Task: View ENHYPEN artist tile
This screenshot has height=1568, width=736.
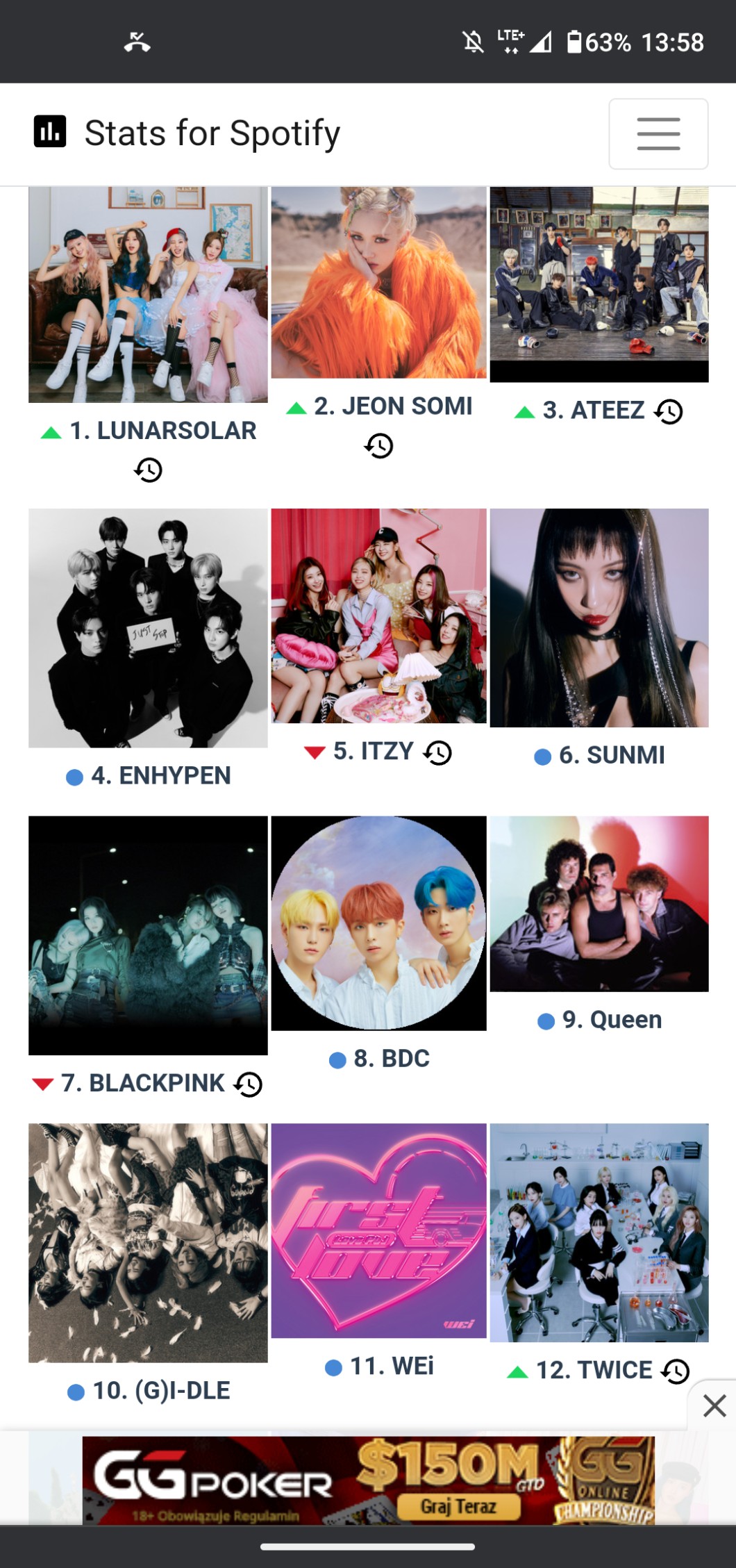Action: pos(148,628)
